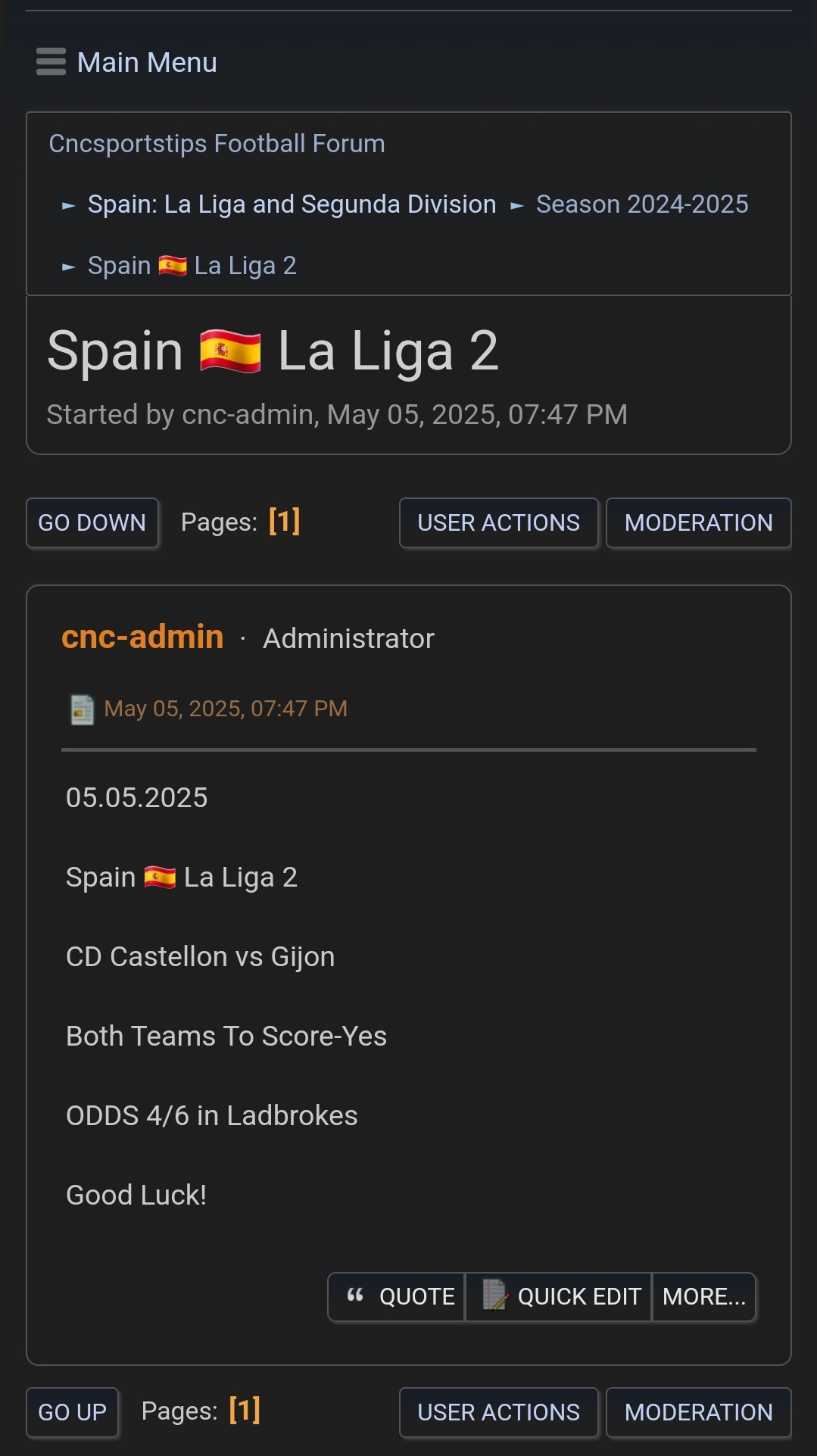Quick edit this post
The width and height of the screenshot is (817, 1456).
[558, 1297]
